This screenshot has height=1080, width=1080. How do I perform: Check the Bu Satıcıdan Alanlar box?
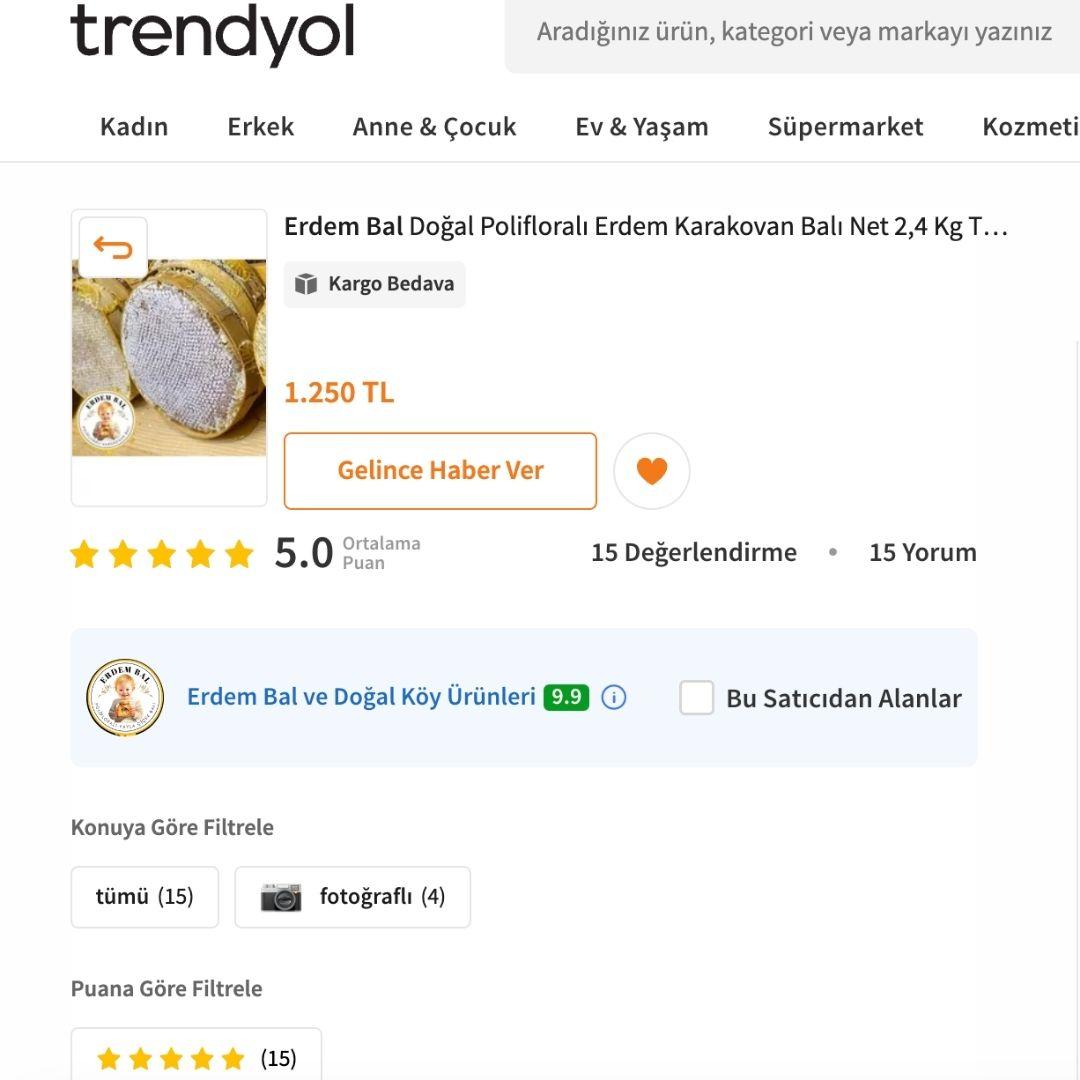coord(696,698)
